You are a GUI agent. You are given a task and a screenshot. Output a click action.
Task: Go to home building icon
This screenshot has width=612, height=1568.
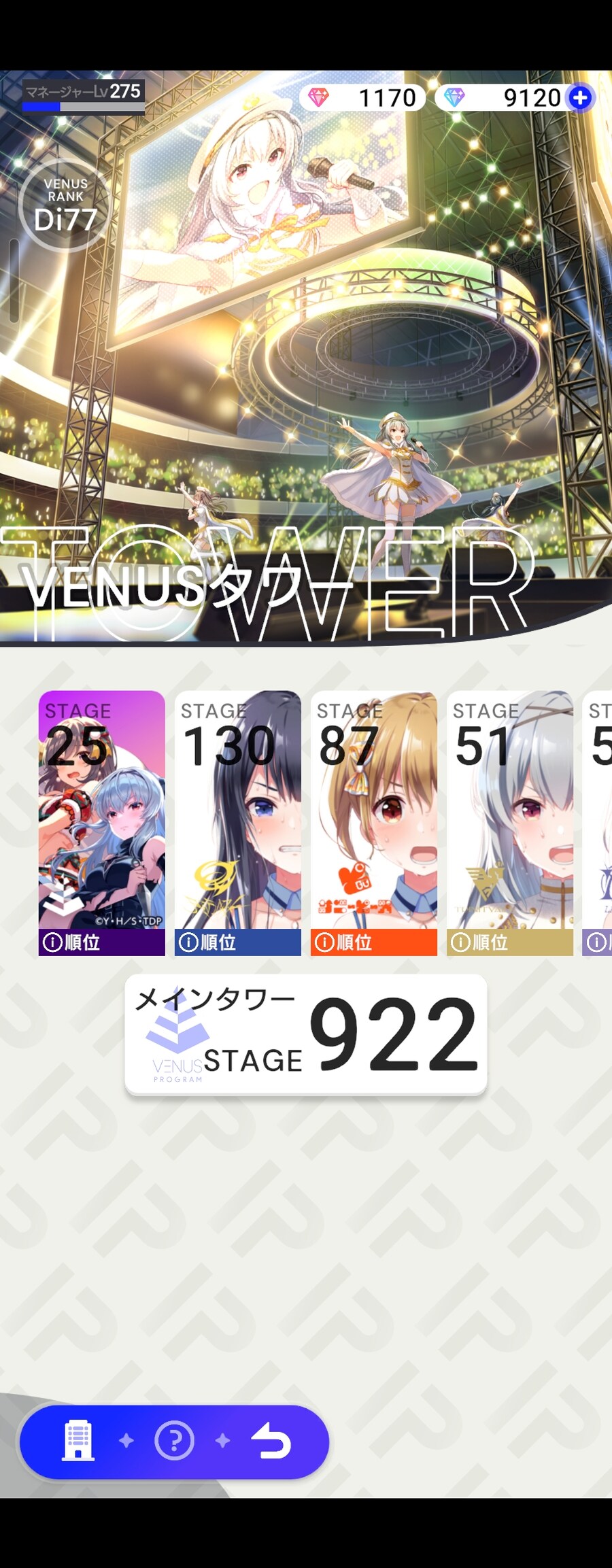point(78,1440)
